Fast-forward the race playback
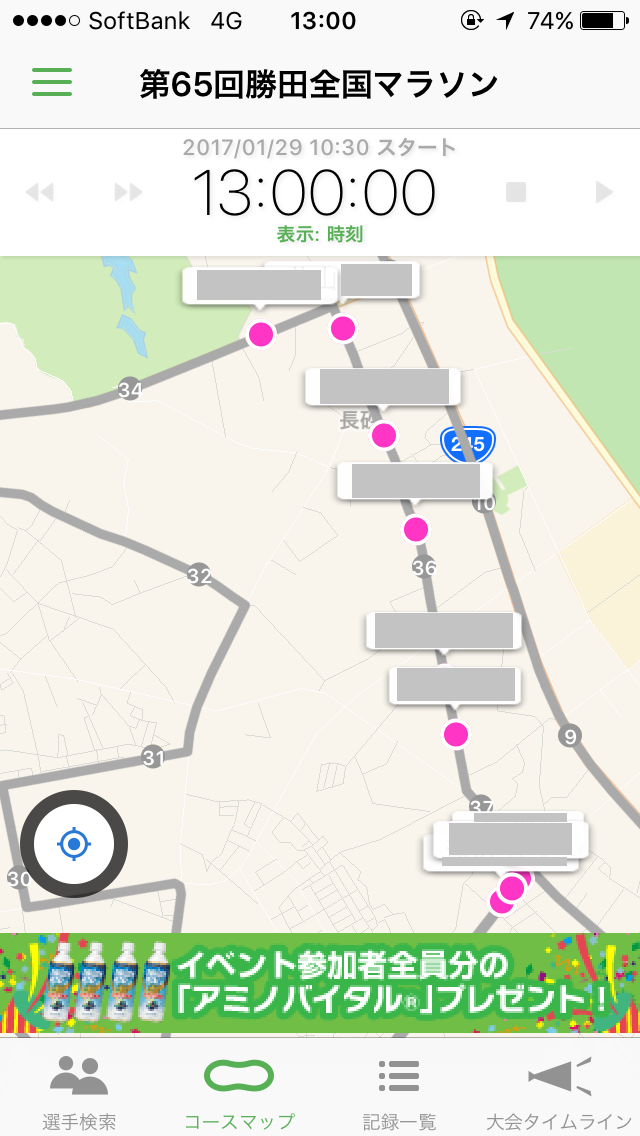 coord(128,192)
